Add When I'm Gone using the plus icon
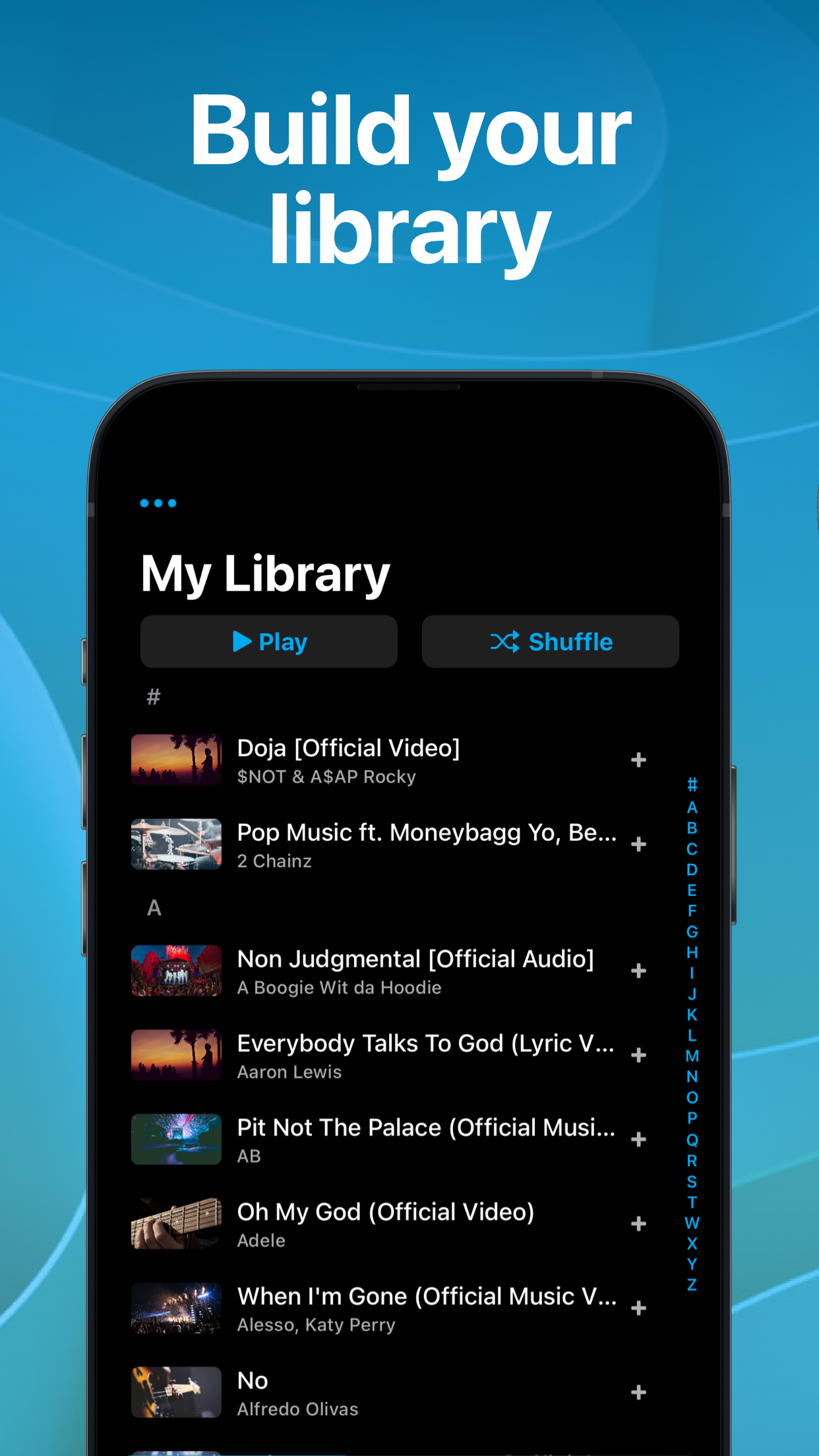The width and height of the screenshot is (819, 1456). point(638,1308)
